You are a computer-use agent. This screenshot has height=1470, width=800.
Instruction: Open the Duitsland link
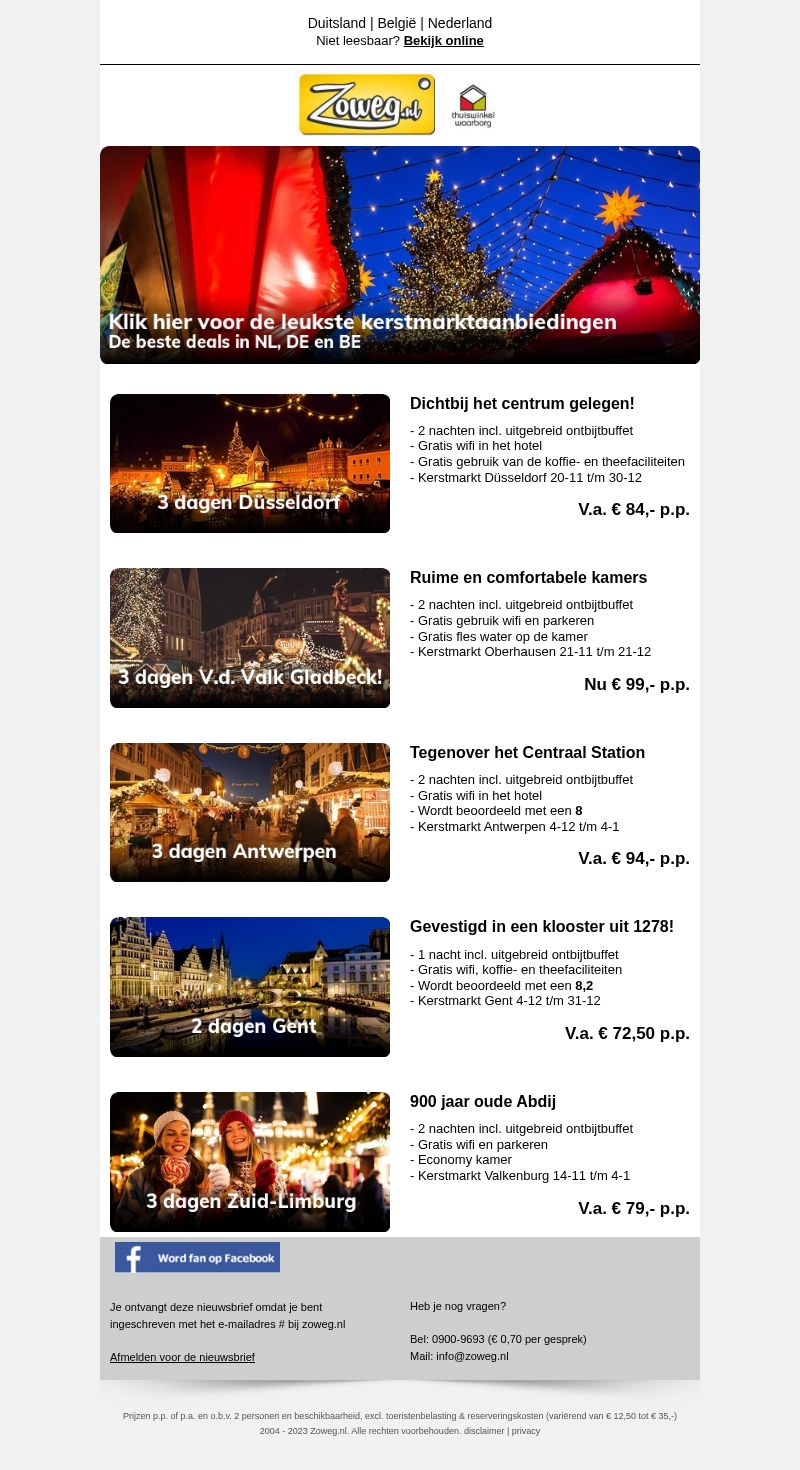(x=336, y=23)
